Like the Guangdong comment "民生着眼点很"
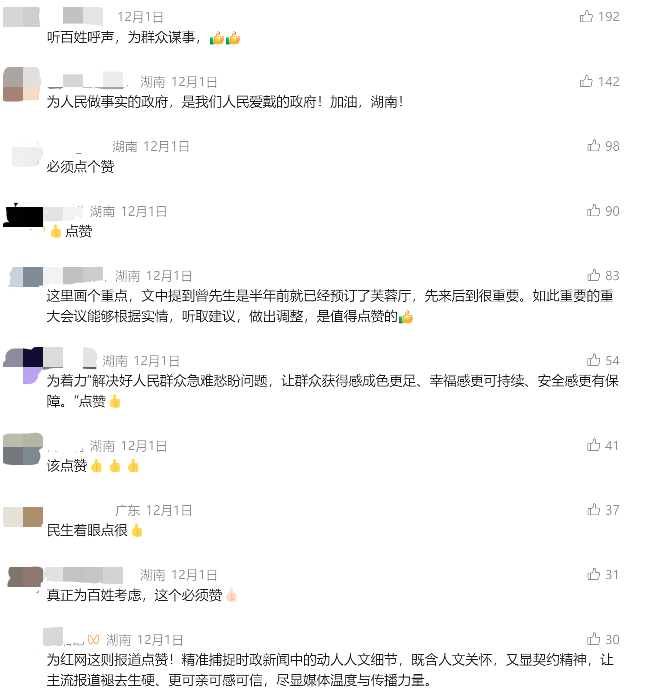Screen dimensions: 647x694 click(x=594, y=510)
